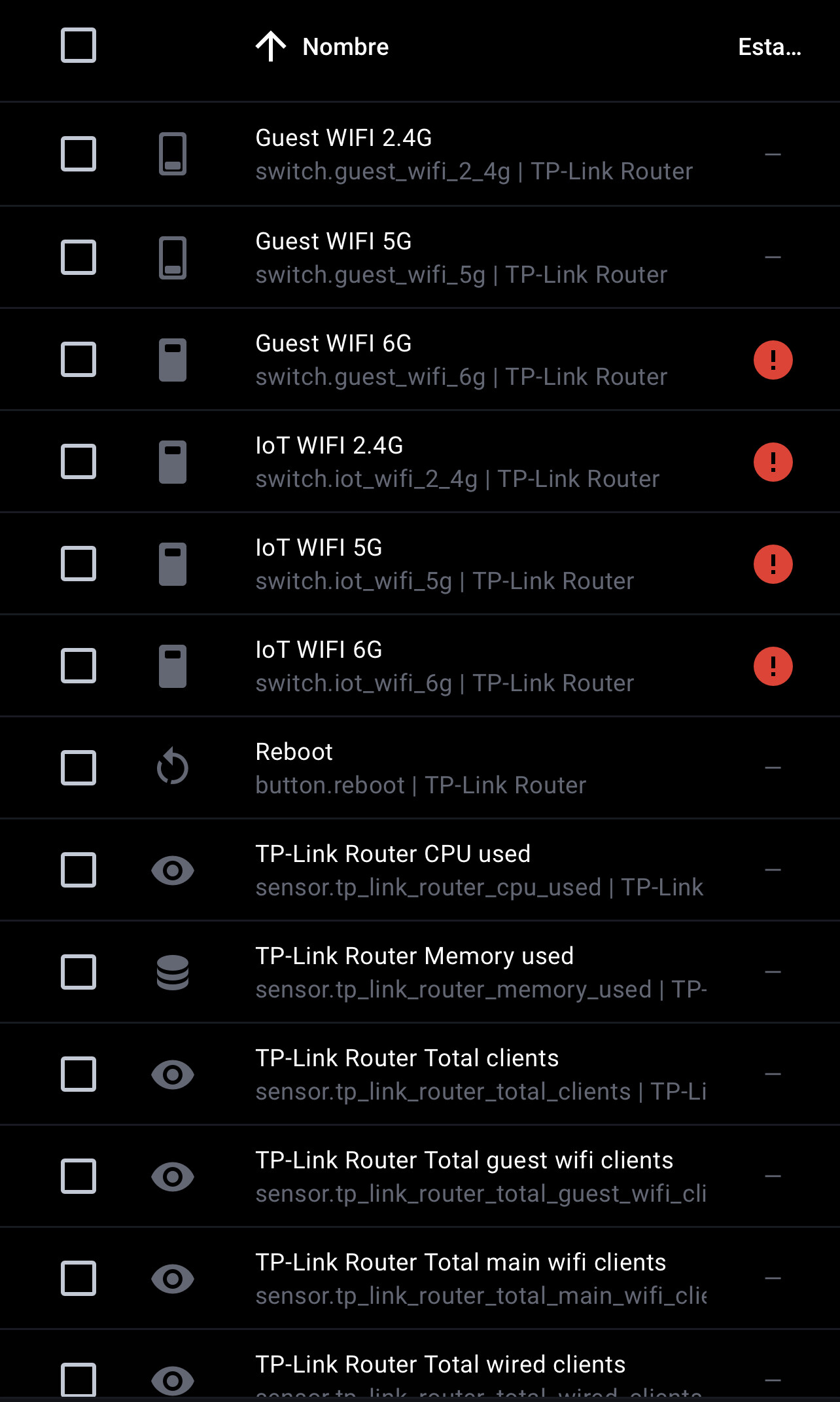Click the eye icon for TP-Link Router CPU used
840x1402 pixels.
[173, 869]
